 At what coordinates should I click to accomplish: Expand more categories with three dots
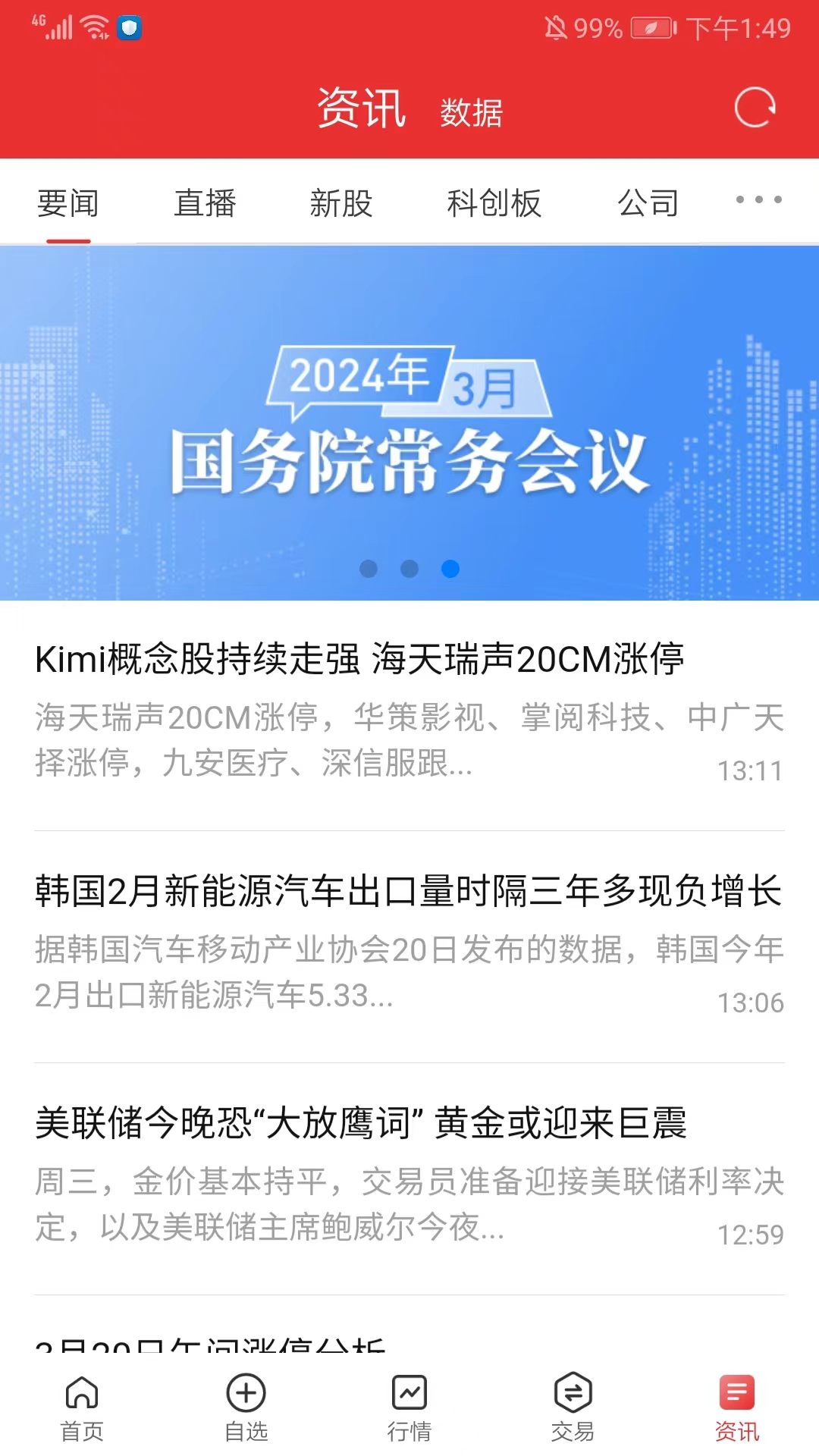(x=758, y=200)
